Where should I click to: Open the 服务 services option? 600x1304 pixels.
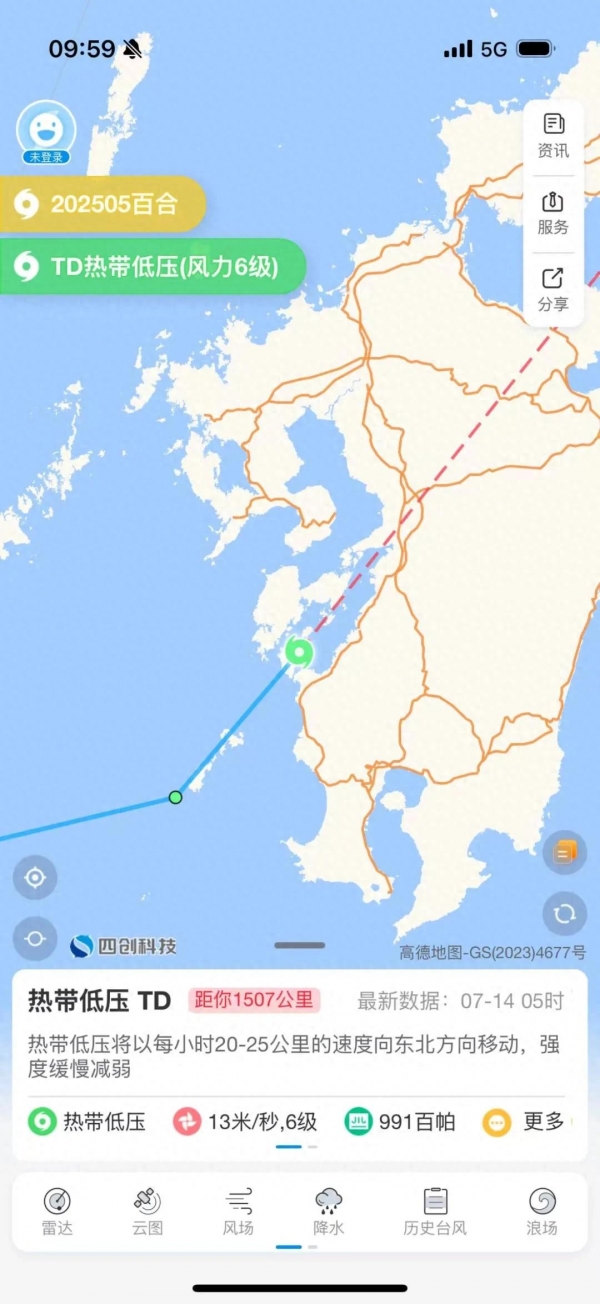point(553,213)
